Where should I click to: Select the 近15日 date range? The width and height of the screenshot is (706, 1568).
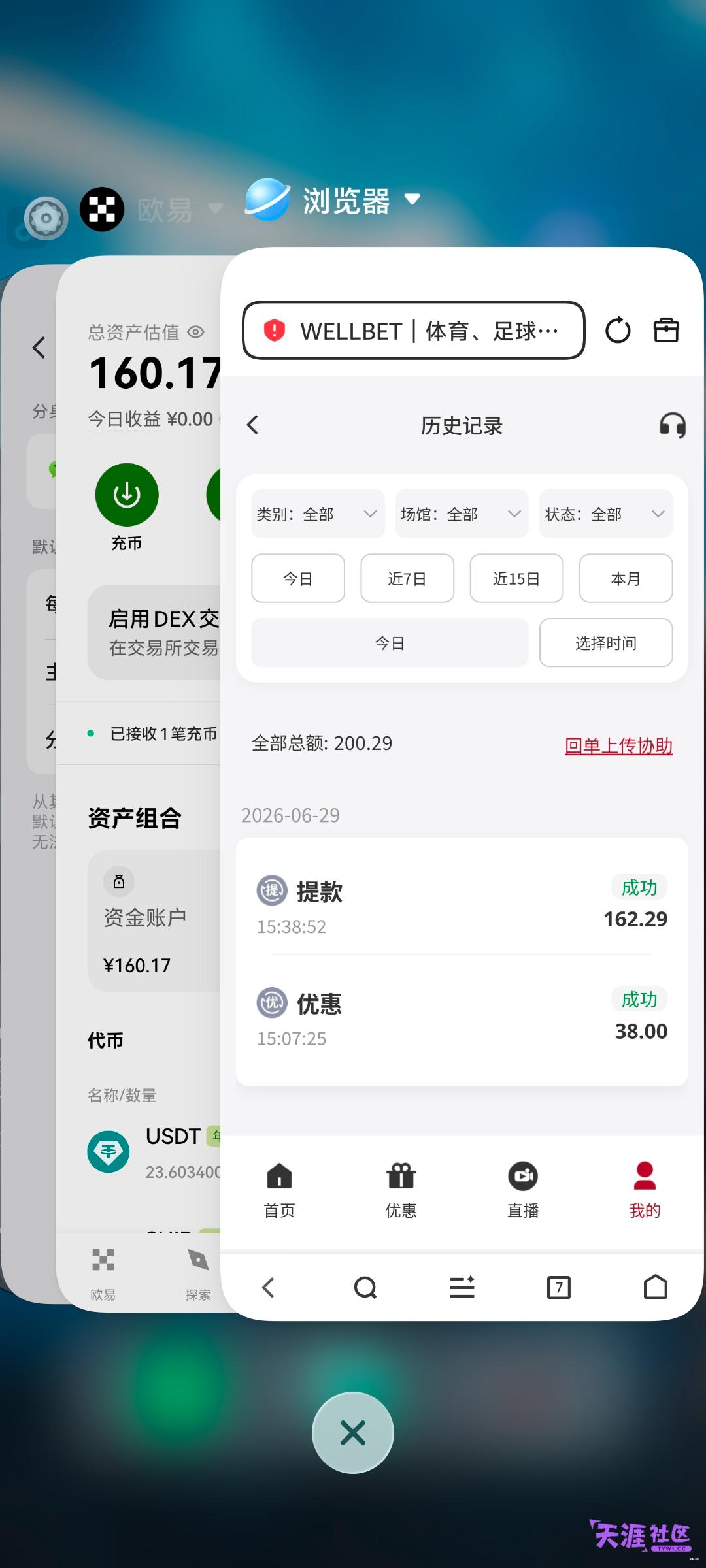pyautogui.click(x=516, y=578)
